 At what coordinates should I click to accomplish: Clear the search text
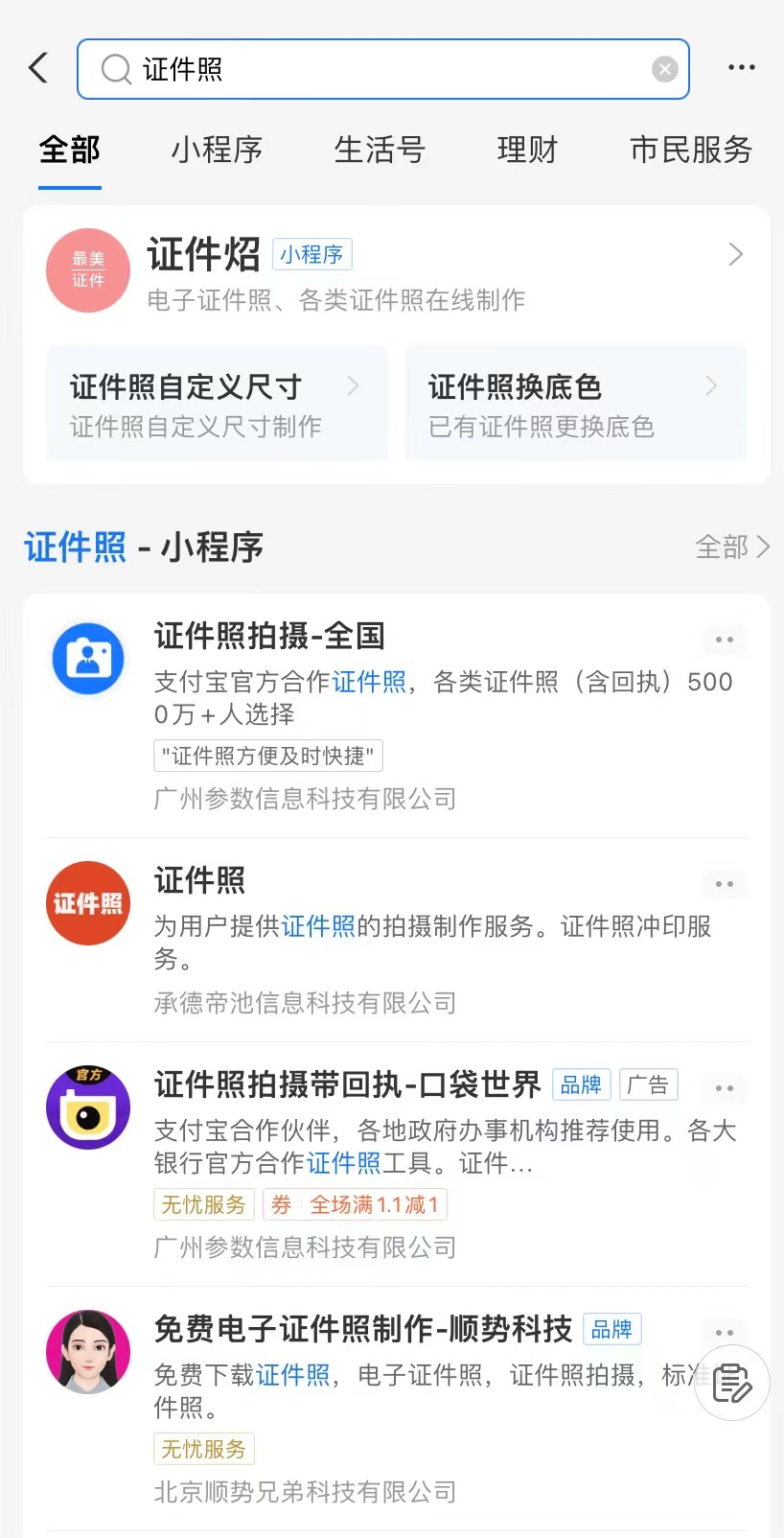[x=664, y=69]
